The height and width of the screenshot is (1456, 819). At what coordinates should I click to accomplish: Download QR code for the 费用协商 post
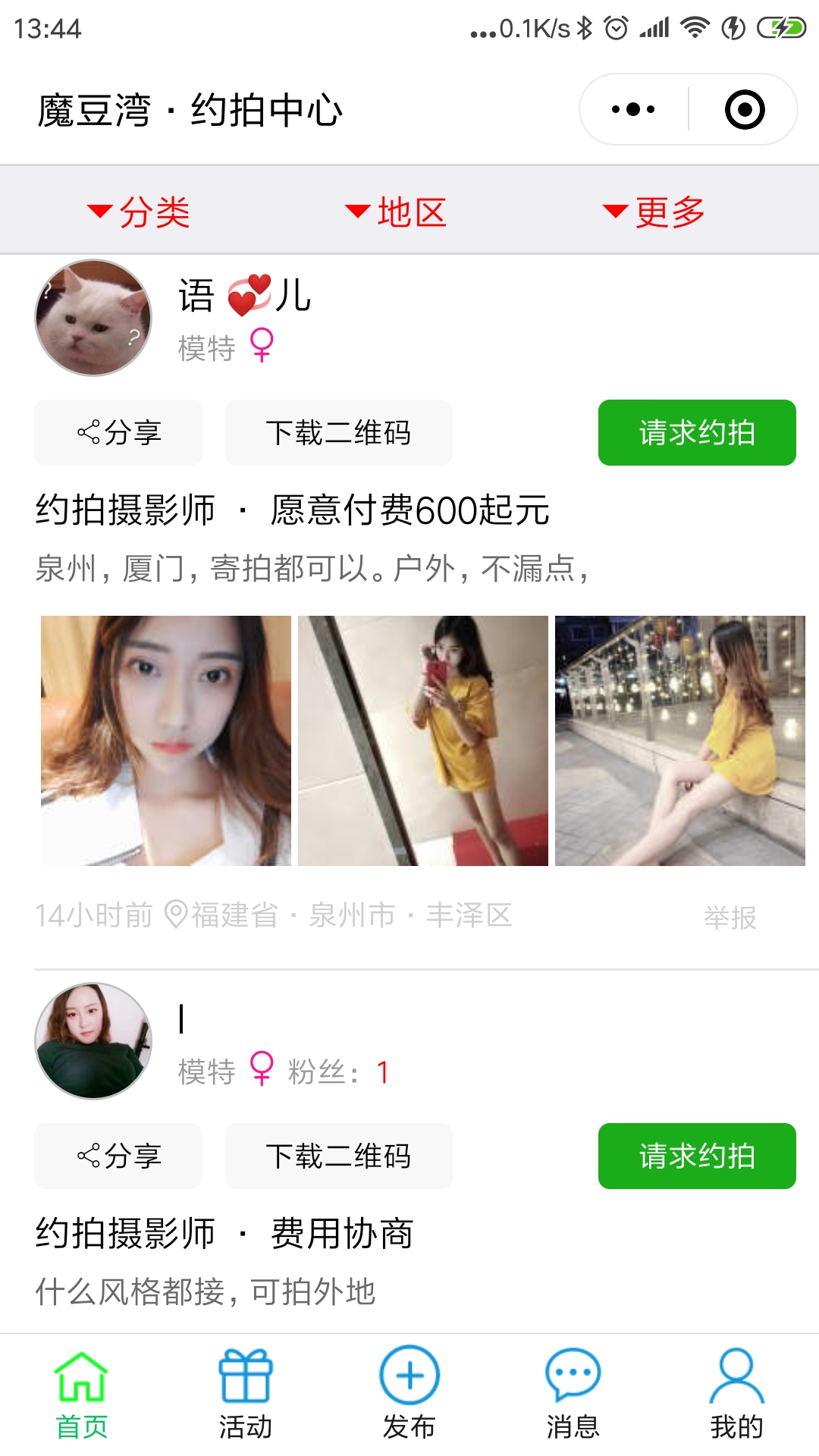click(x=338, y=1156)
